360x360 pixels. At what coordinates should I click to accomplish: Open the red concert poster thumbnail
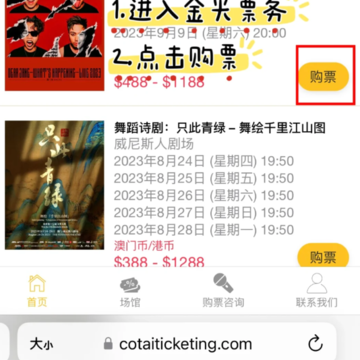point(54,45)
